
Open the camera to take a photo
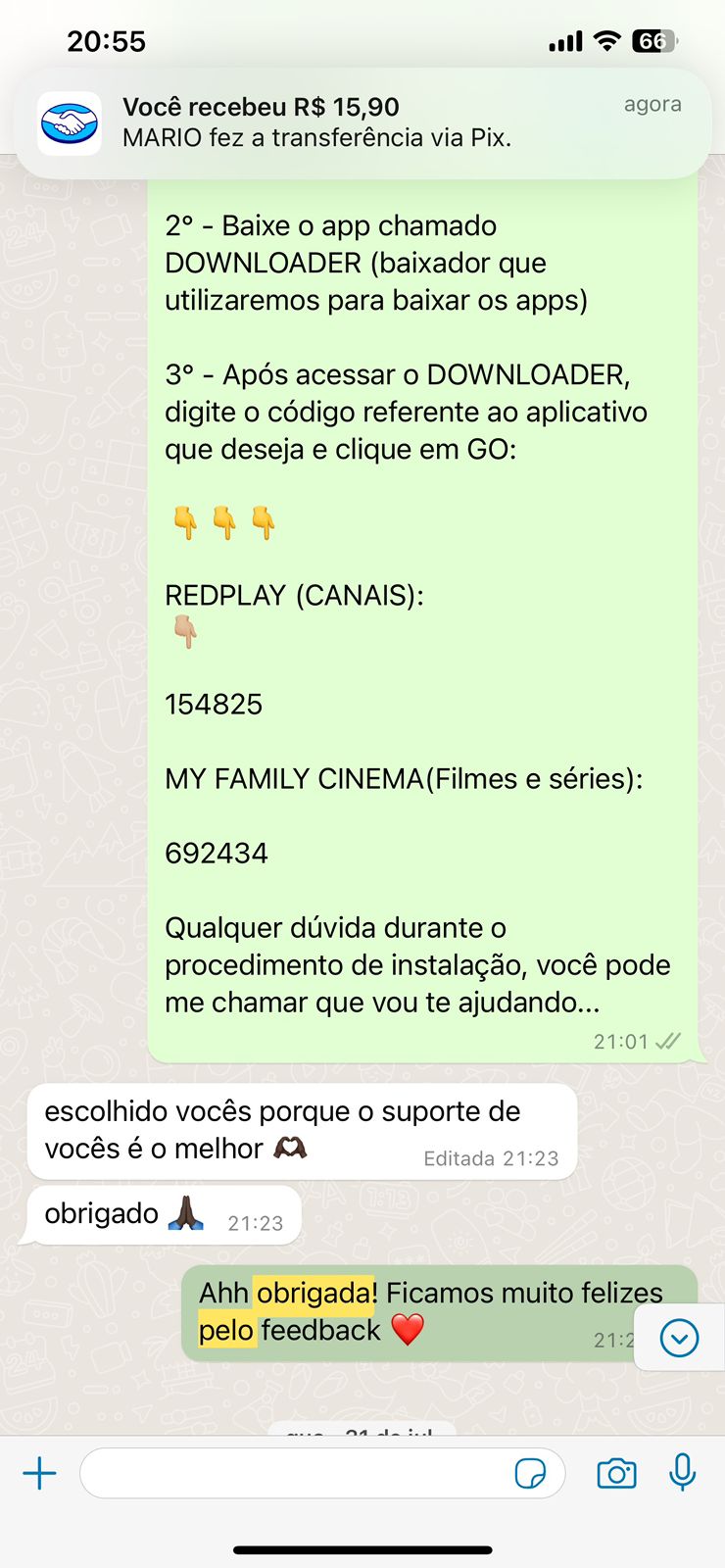[x=616, y=1473]
